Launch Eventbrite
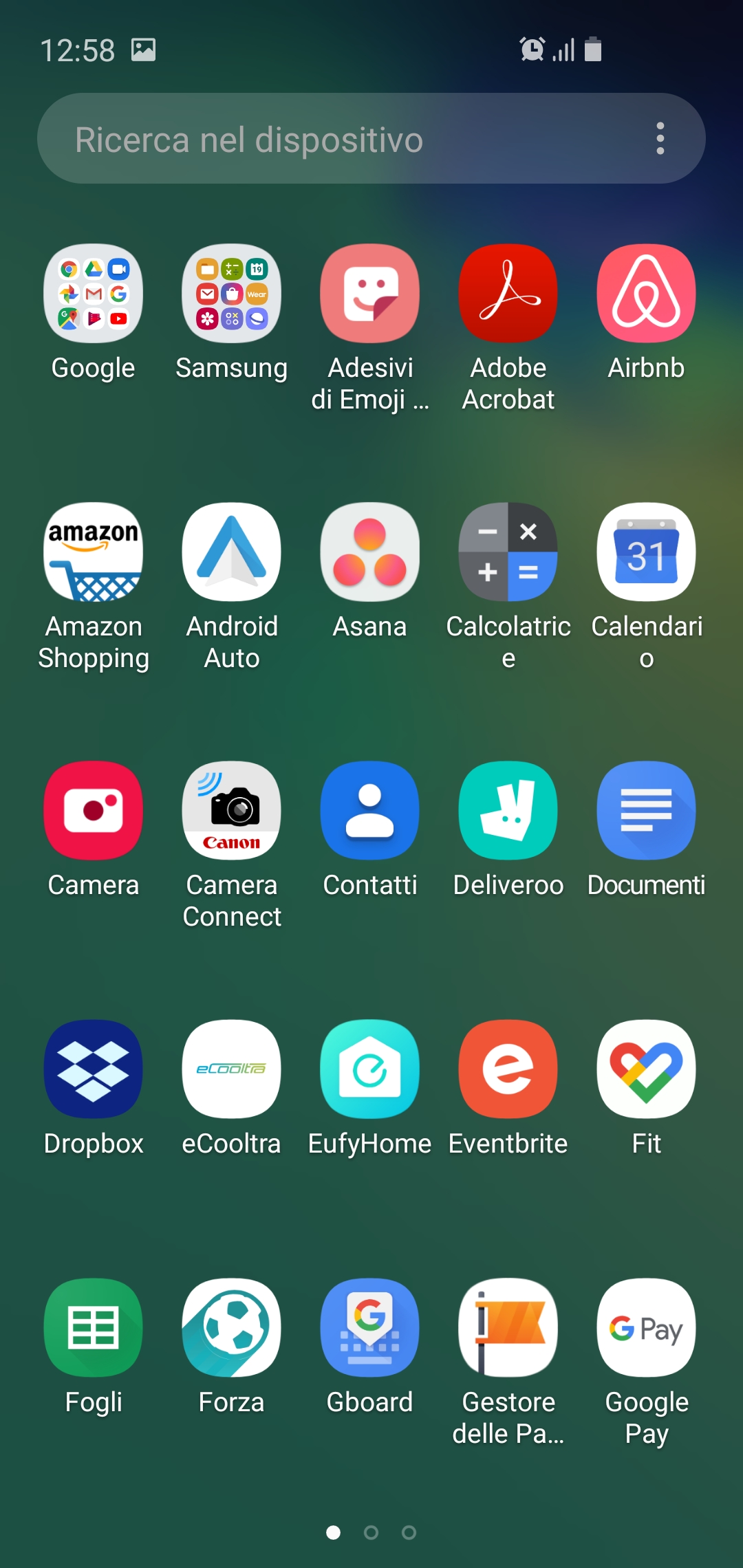Viewport: 743px width, 1568px height. [508, 1069]
